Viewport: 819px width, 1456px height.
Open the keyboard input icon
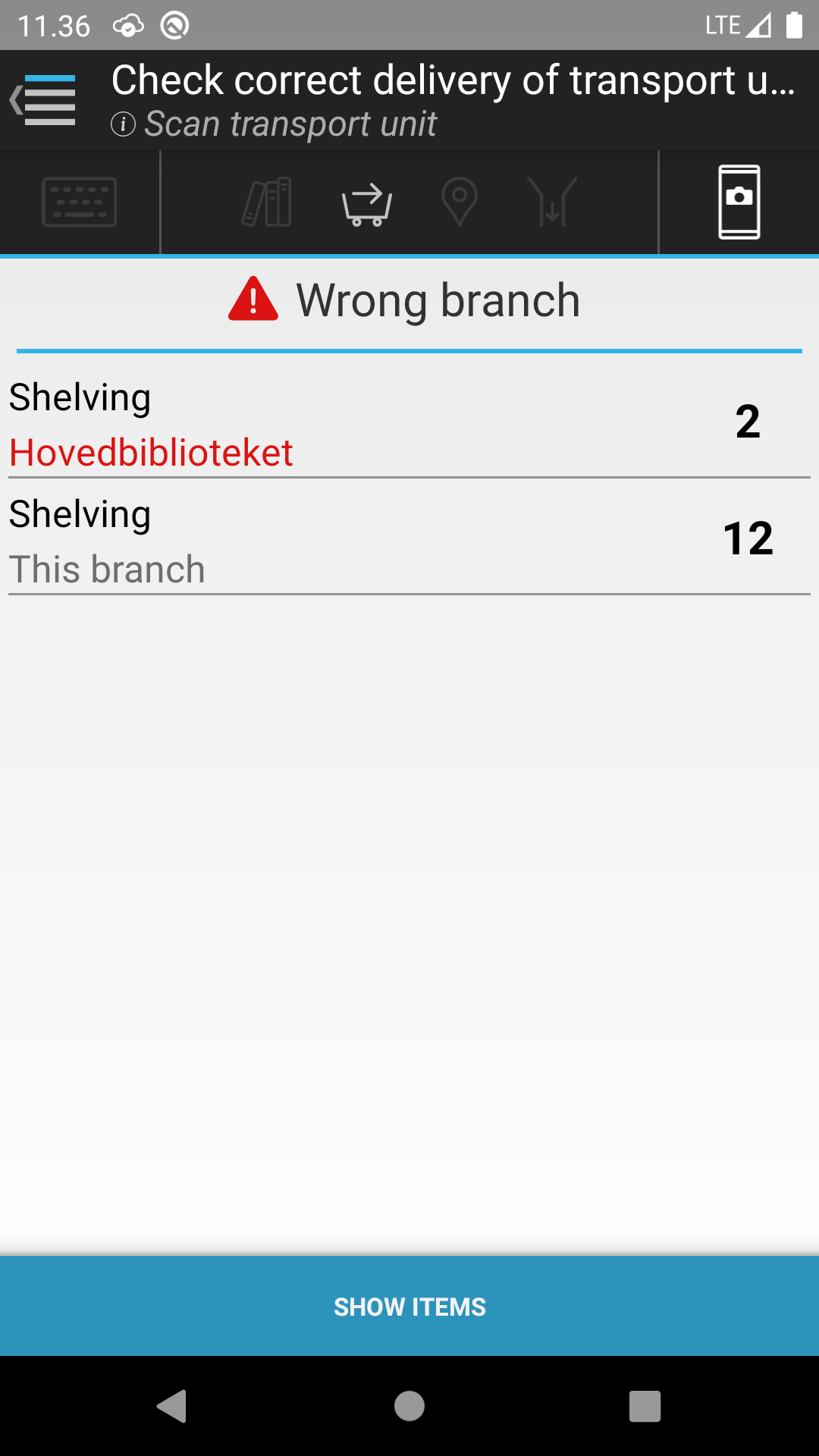tap(80, 202)
